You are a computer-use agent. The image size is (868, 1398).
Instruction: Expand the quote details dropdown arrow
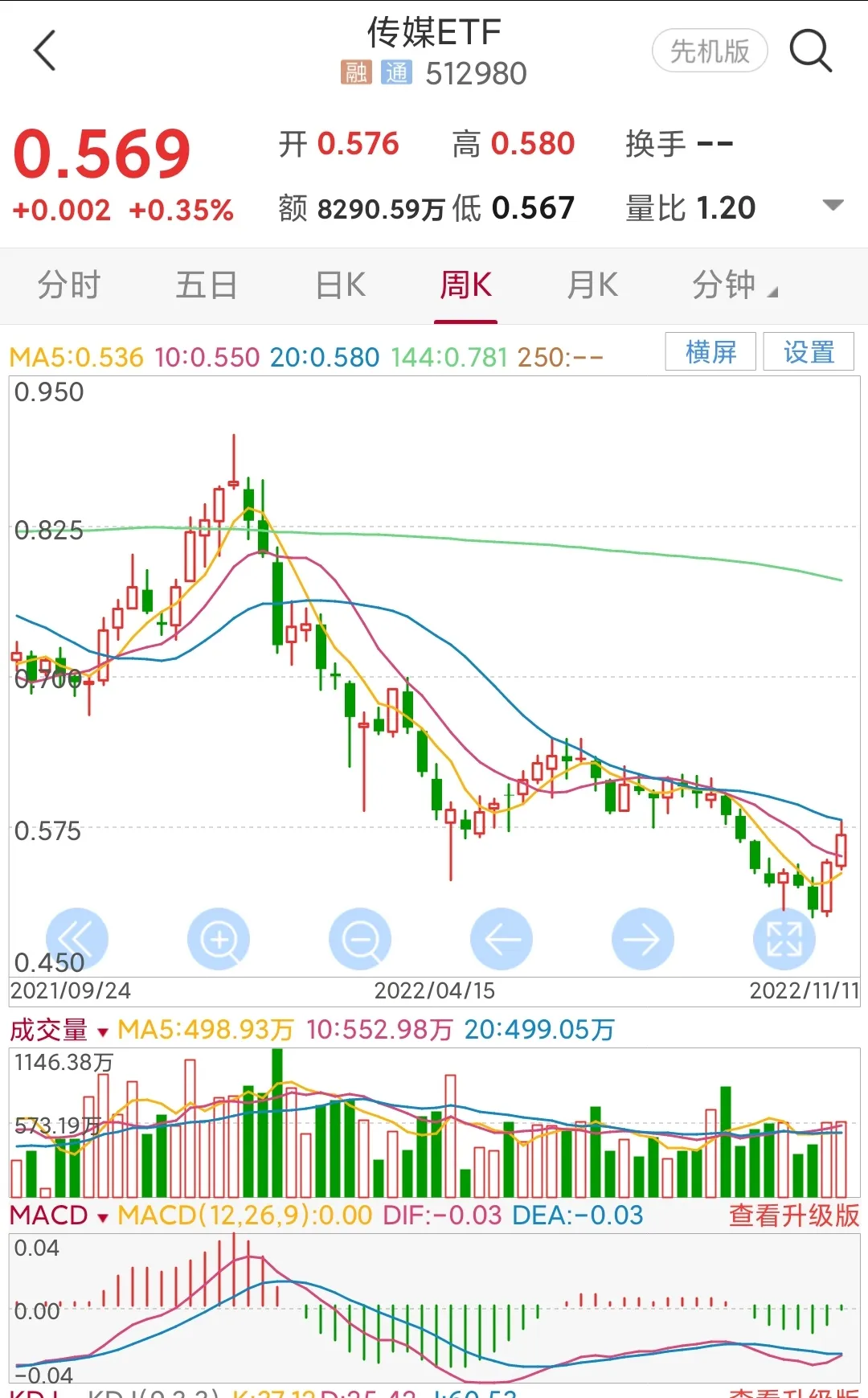click(833, 206)
